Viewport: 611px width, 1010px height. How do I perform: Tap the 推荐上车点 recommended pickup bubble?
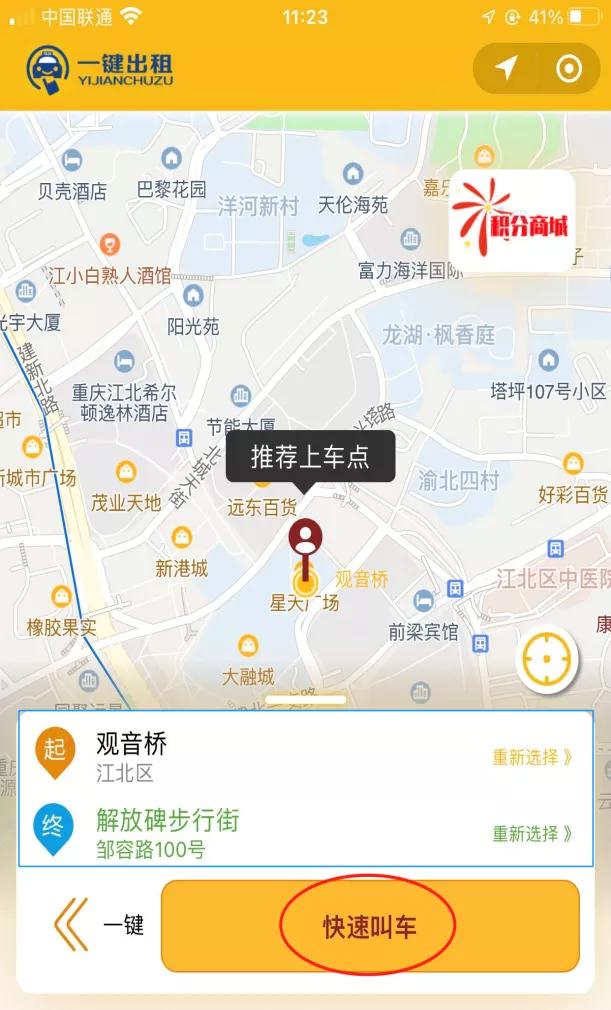click(x=310, y=457)
